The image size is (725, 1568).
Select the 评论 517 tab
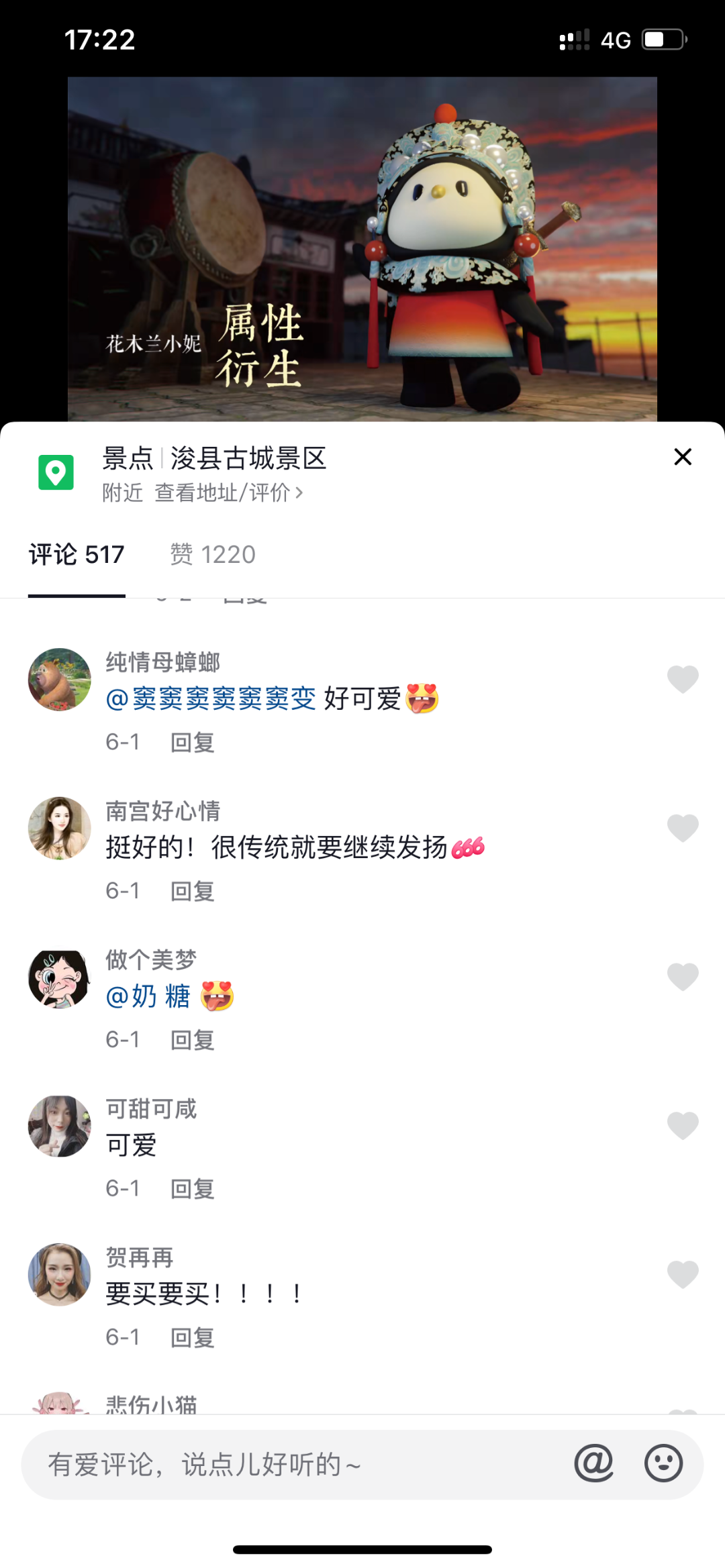pyautogui.click(x=77, y=555)
